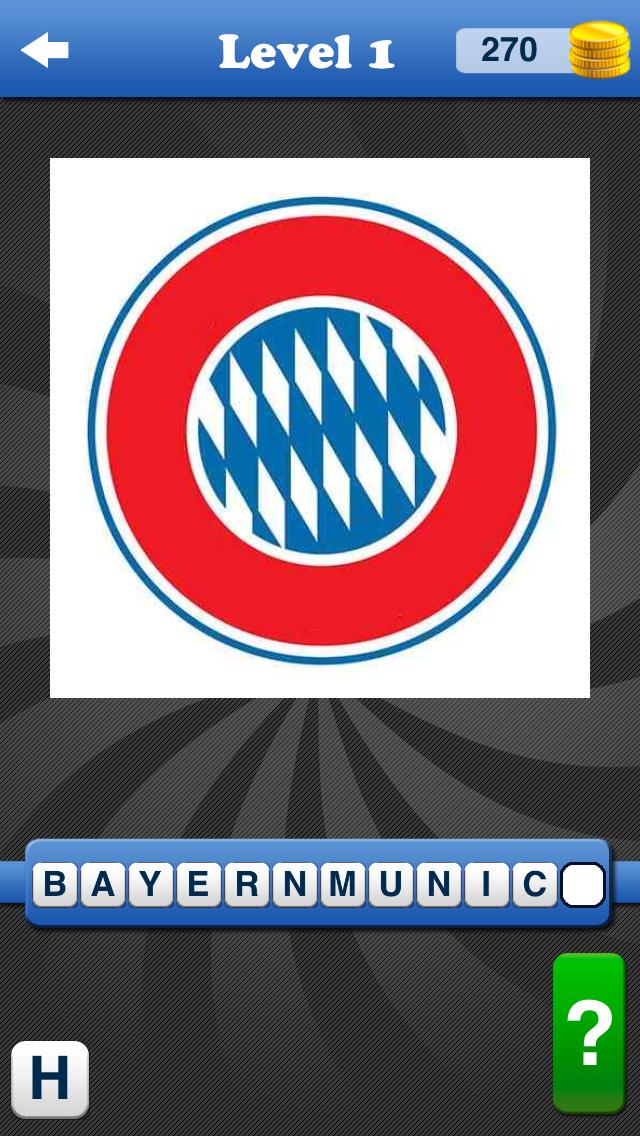Tap the letter M tile
Viewport: 640px width, 1136px height.
tap(343, 885)
